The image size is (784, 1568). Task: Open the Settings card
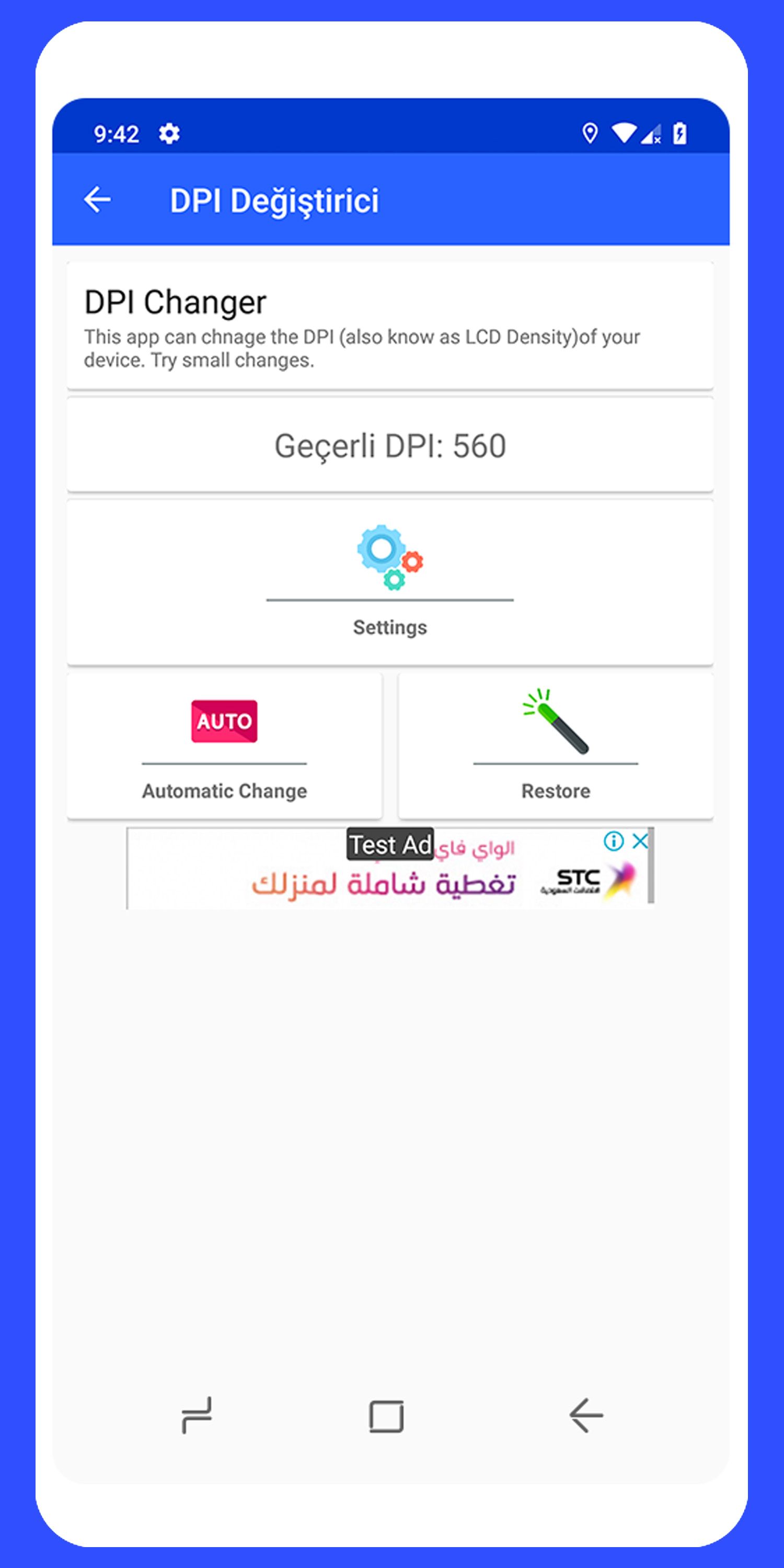(x=389, y=583)
